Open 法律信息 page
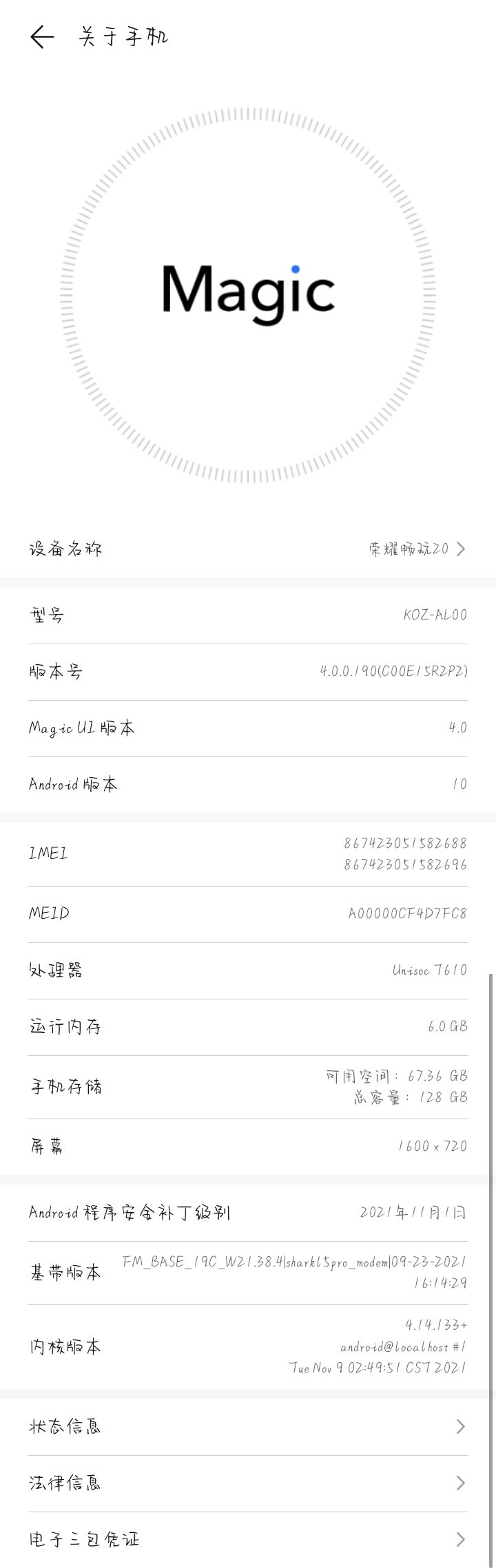This screenshot has height=1568, width=496. pos(248,1483)
